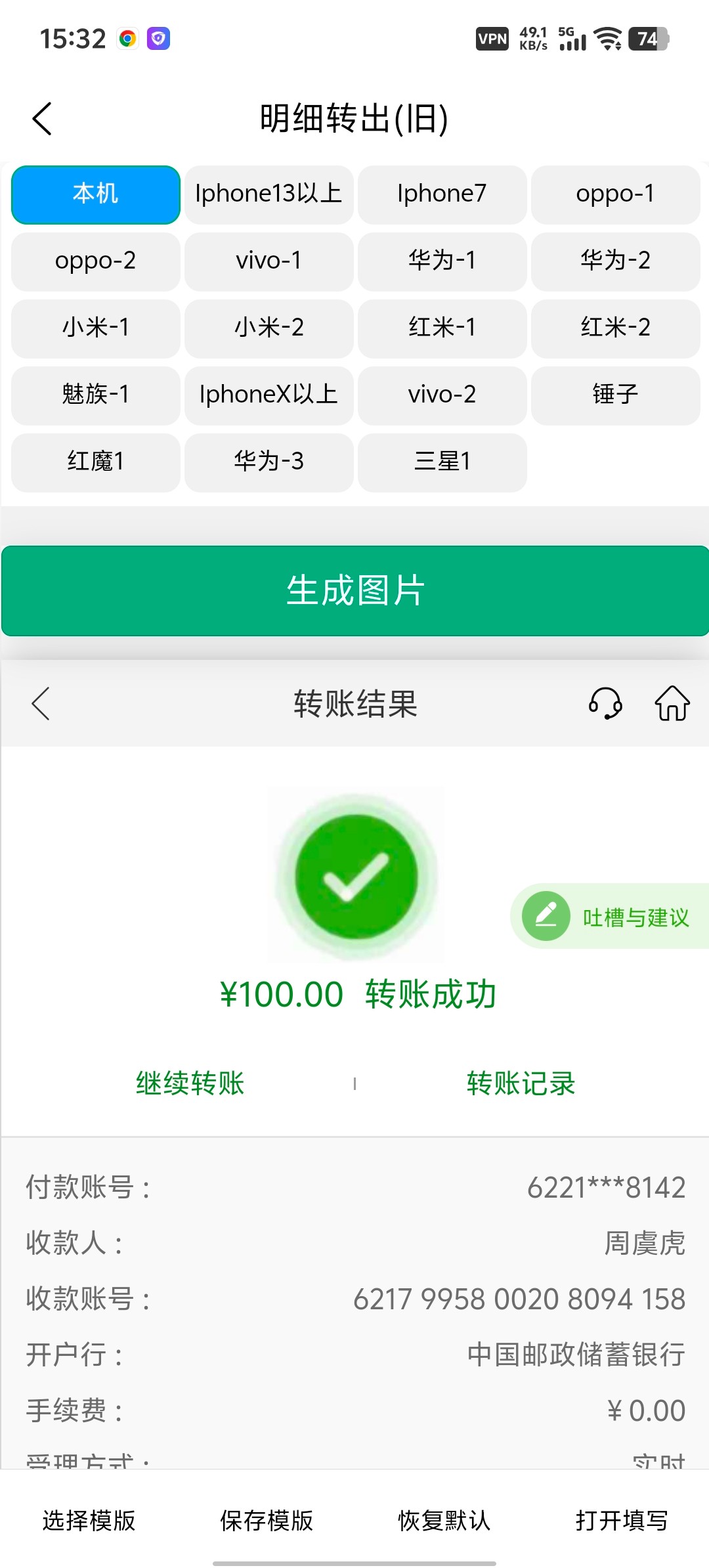Tap the green 生成图片 button
The width and height of the screenshot is (709, 1568).
(x=354, y=591)
